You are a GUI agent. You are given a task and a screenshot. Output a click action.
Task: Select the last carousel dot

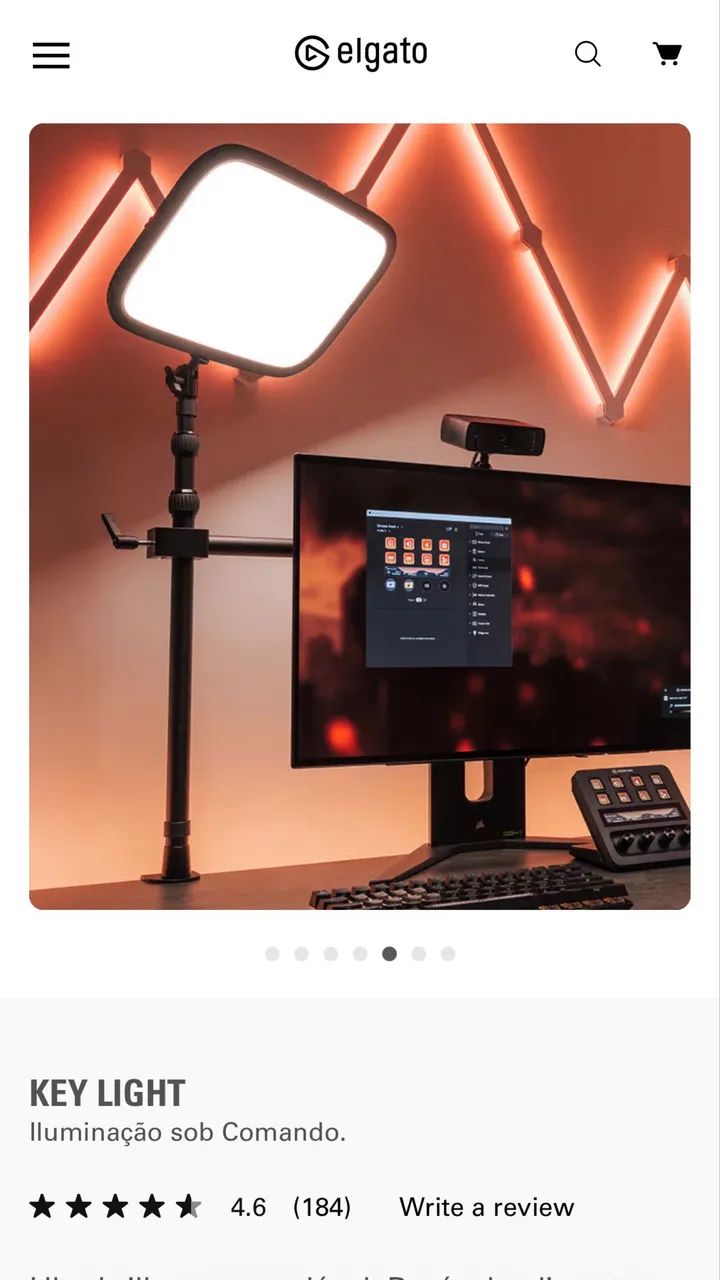[x=448, y=954]
